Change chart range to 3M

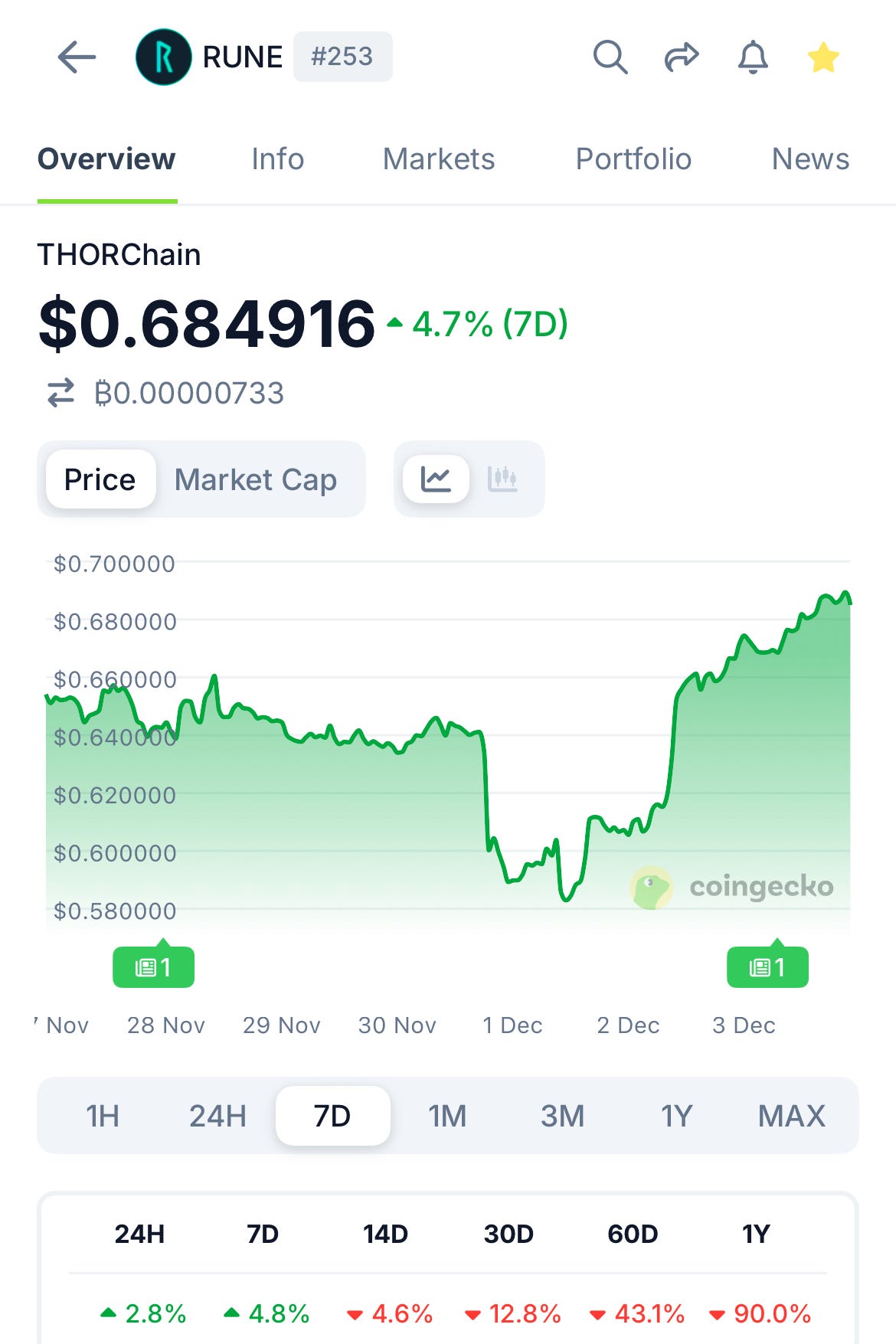point(562,1116)
